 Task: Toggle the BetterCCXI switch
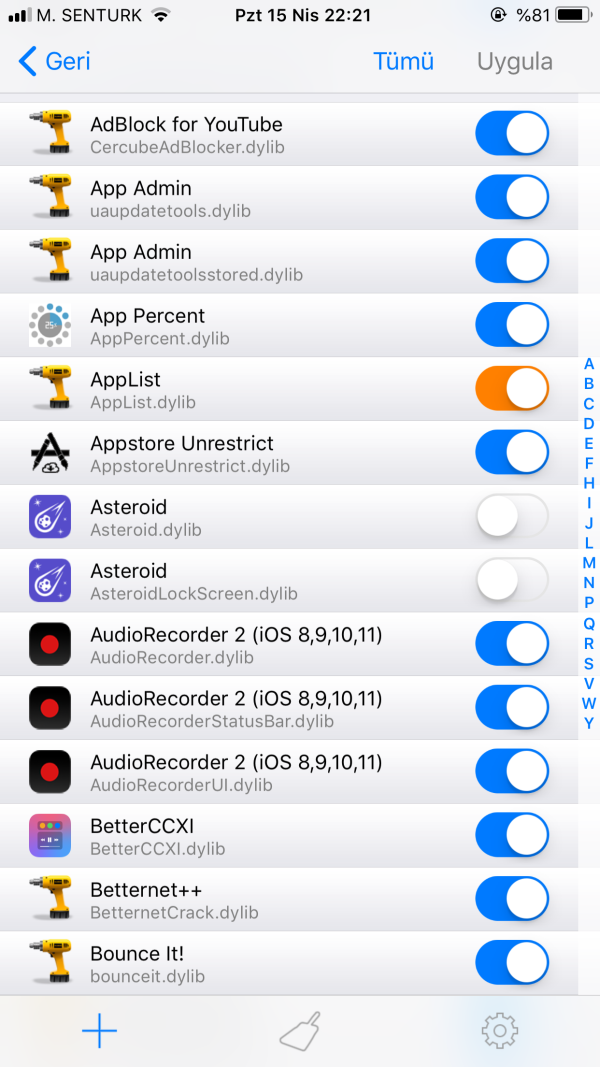click(512, 836)
